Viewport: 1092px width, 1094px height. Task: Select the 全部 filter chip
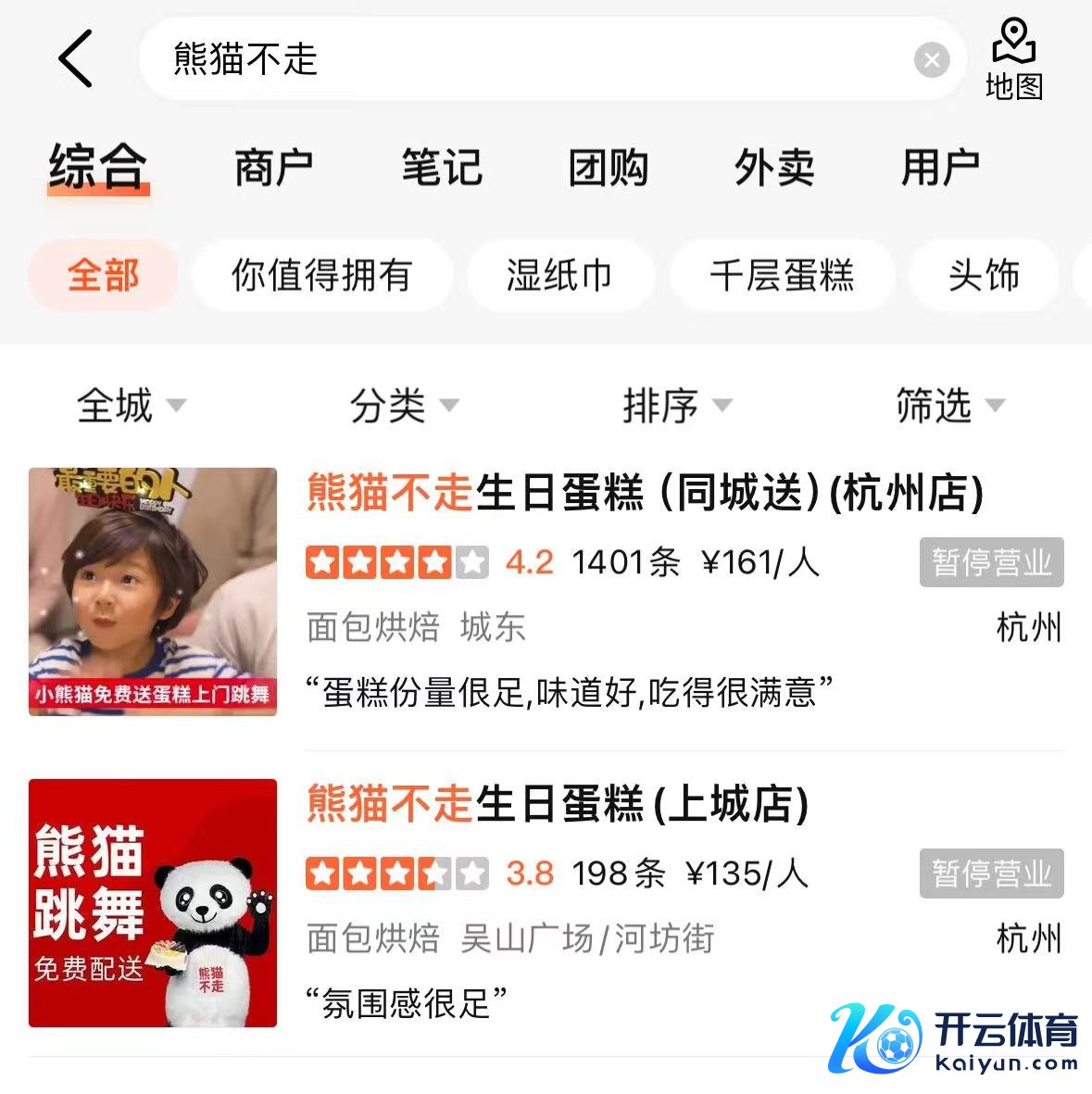(x=103, y=275)
